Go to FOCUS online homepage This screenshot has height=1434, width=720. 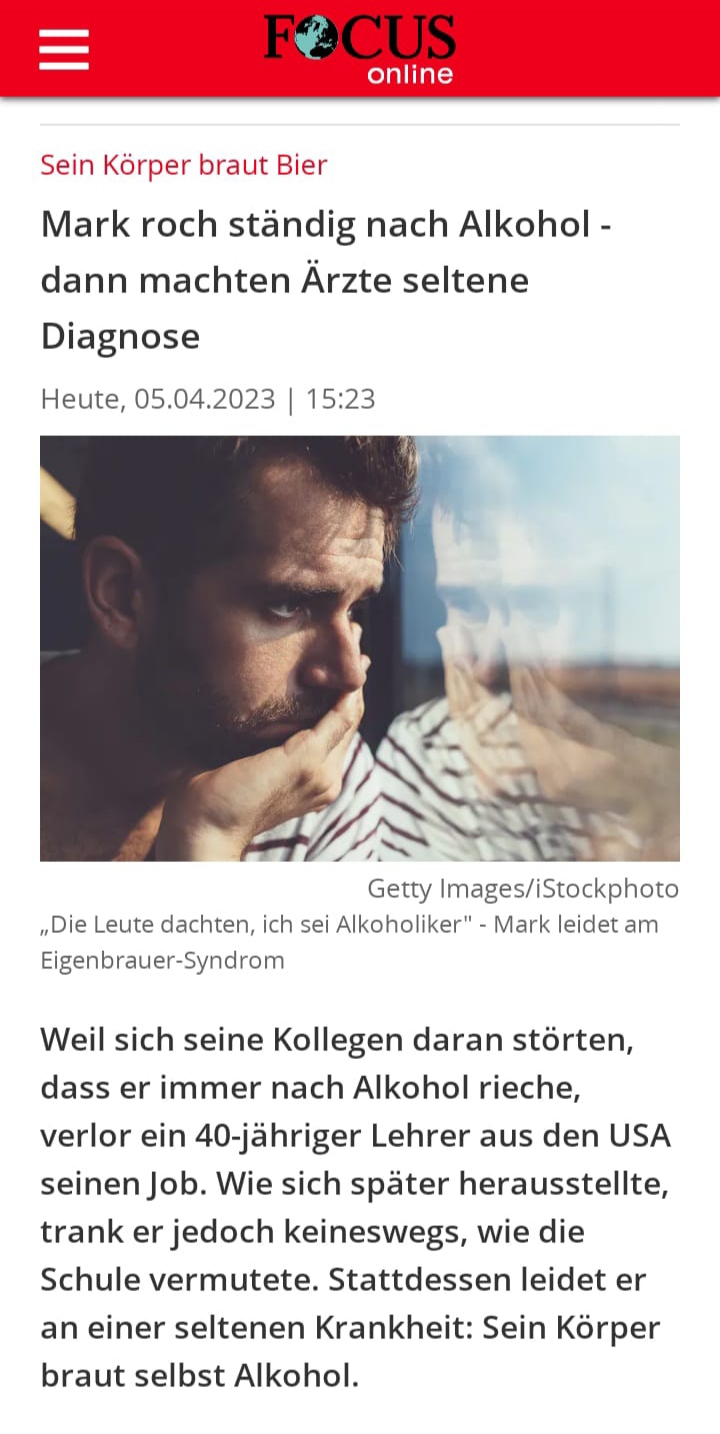(360, 47)
